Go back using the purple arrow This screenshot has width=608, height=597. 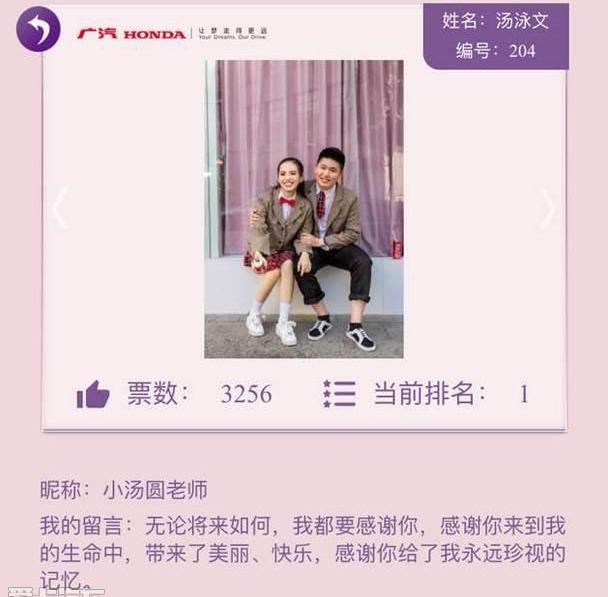(38, 29)
